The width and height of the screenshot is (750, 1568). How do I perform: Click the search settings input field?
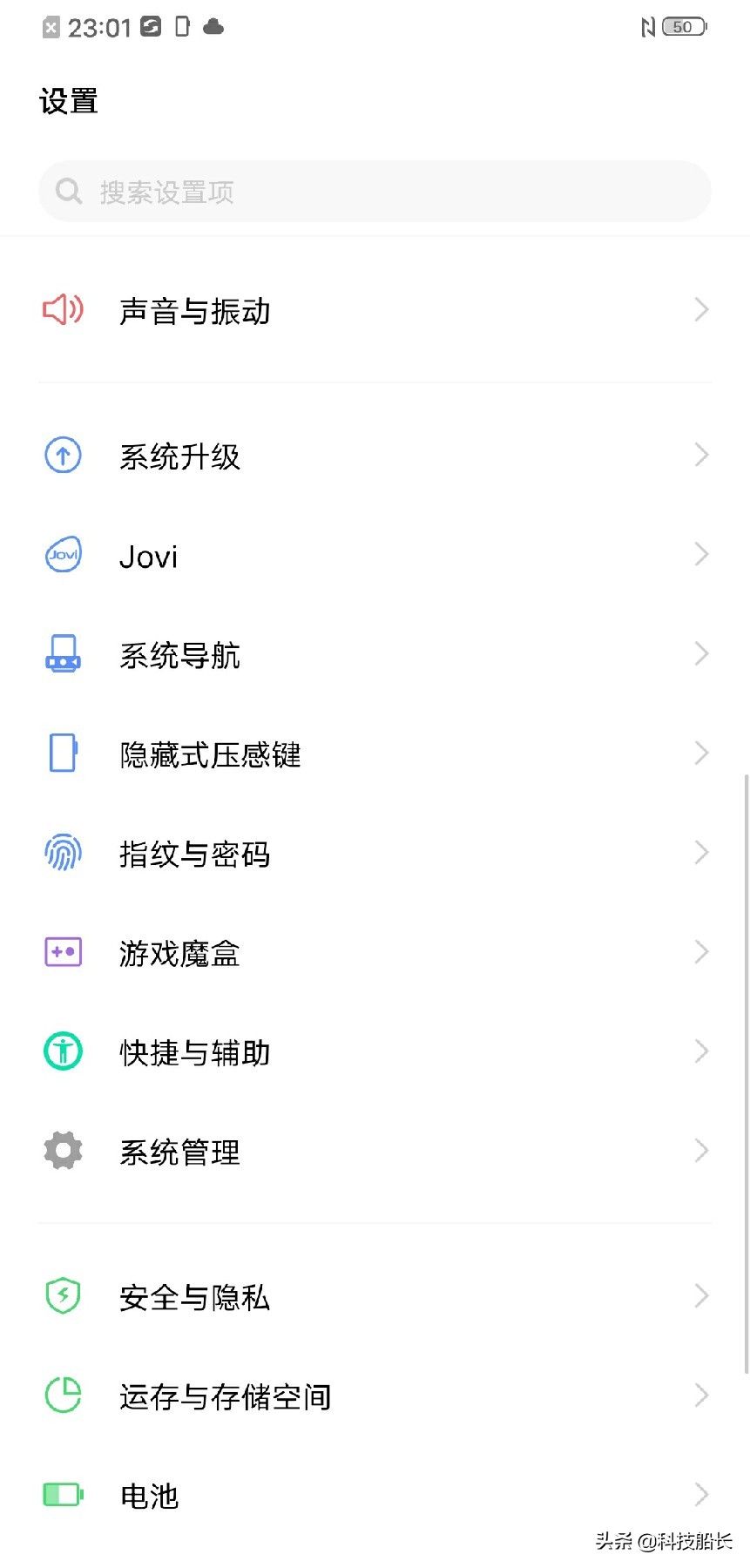(x=375, y=191)
